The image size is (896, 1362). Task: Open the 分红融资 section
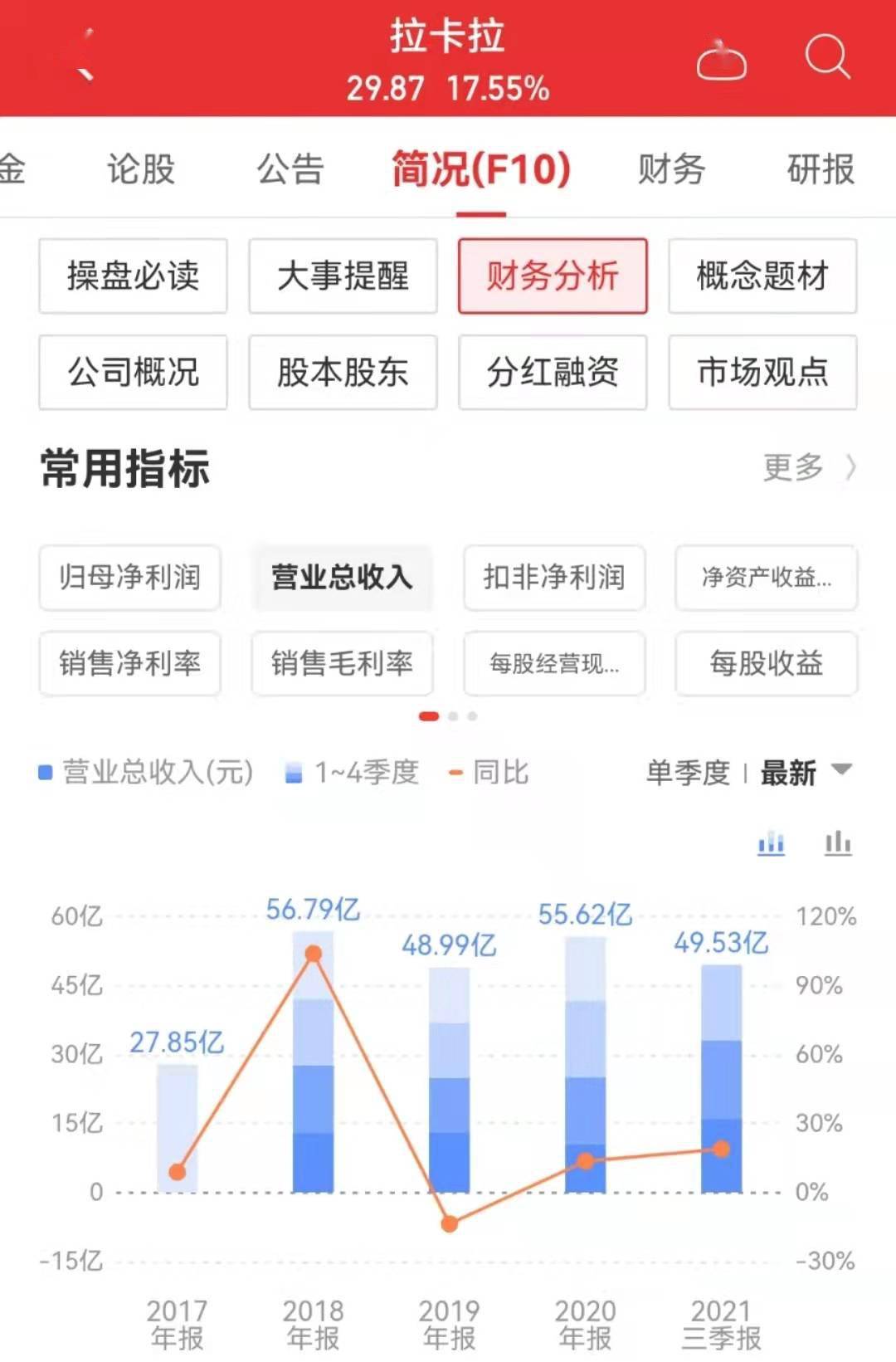(x=553, y=372)
